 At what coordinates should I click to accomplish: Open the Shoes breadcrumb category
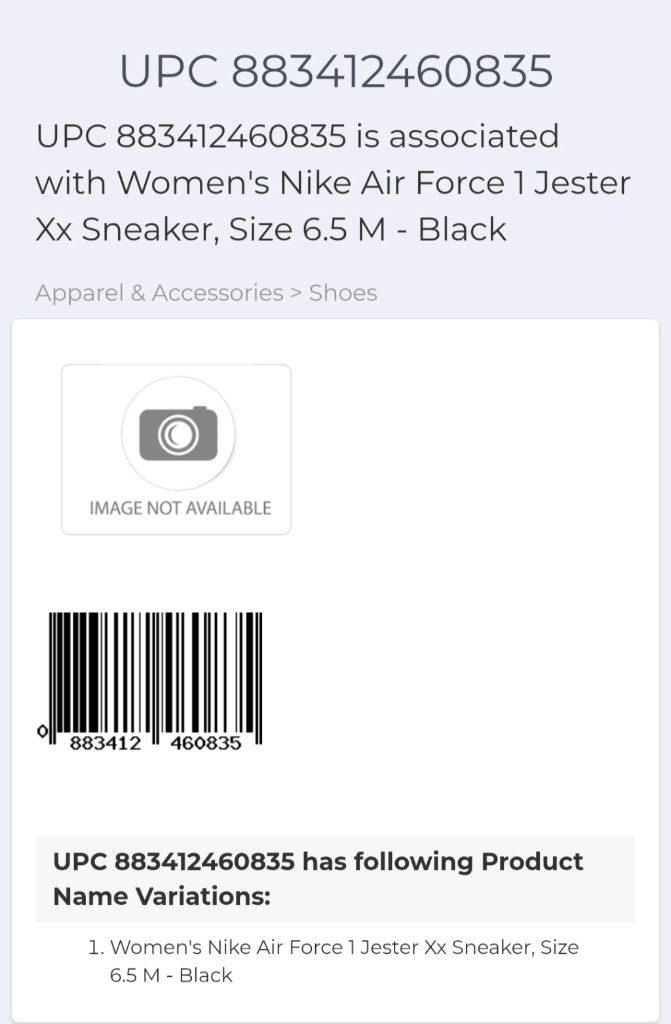pos(343,293)
